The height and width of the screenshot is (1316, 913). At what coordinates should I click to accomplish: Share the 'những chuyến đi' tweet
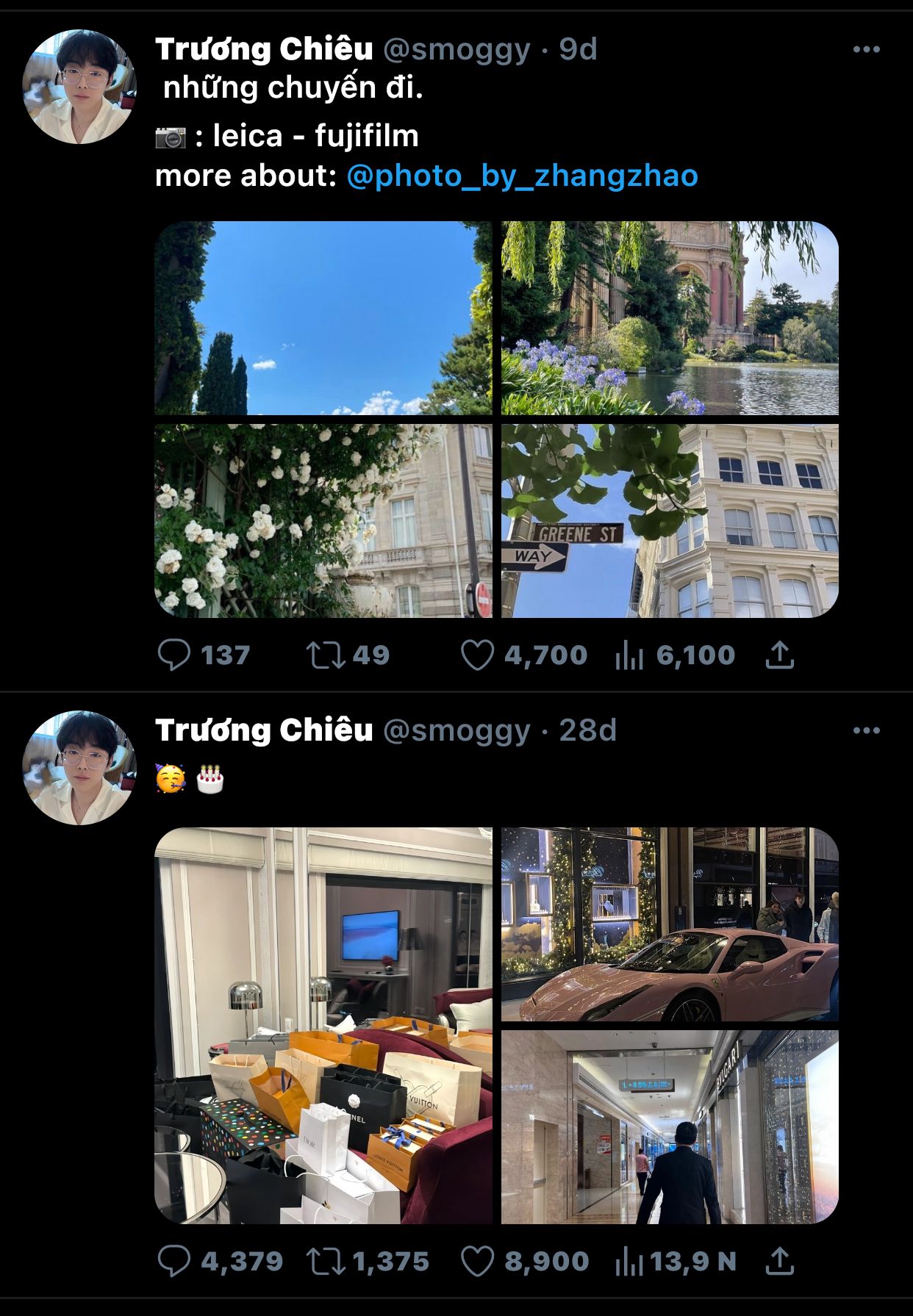tap(779, 655)
